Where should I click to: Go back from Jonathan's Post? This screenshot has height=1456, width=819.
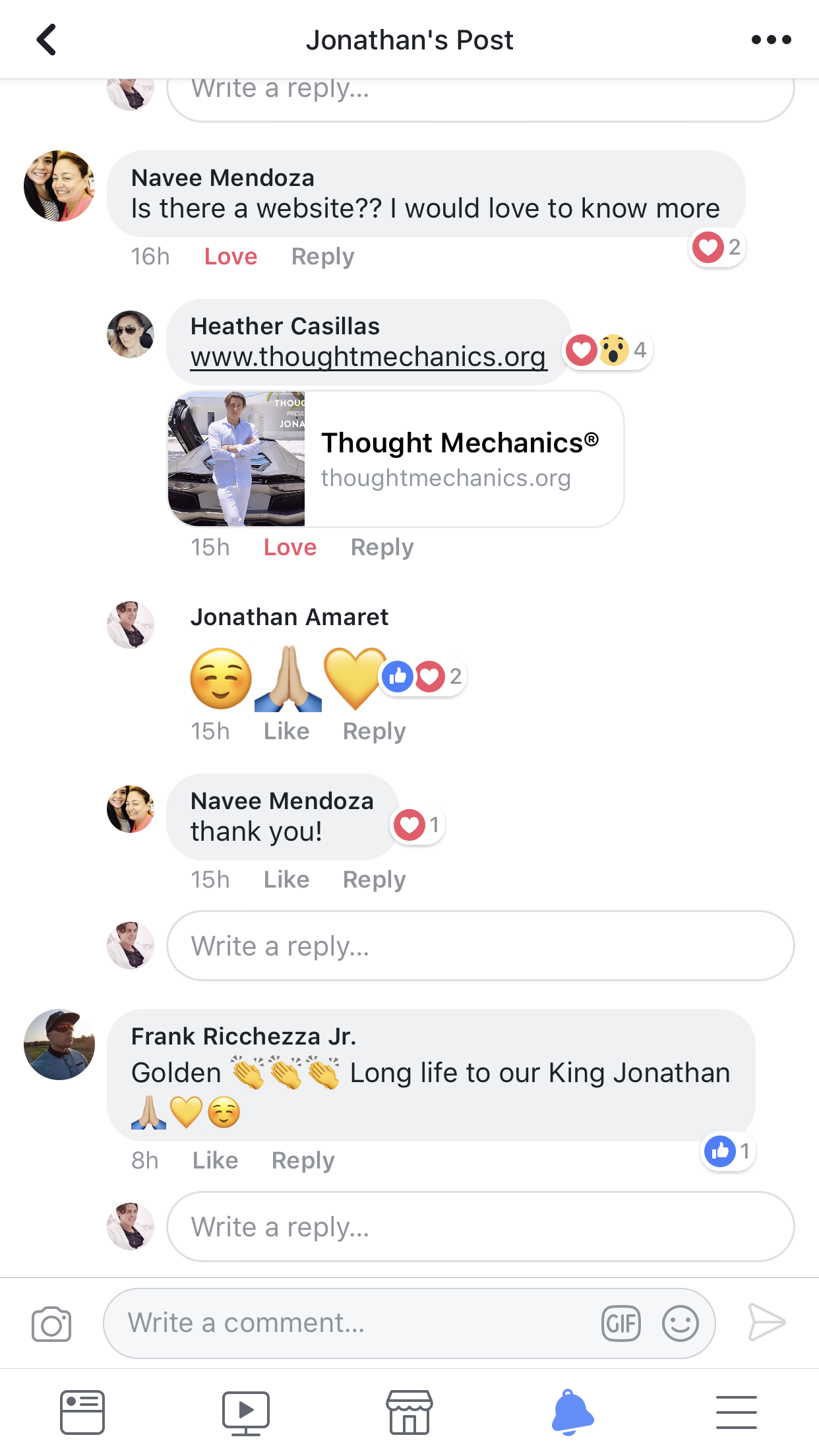click(x=46, y=40)
